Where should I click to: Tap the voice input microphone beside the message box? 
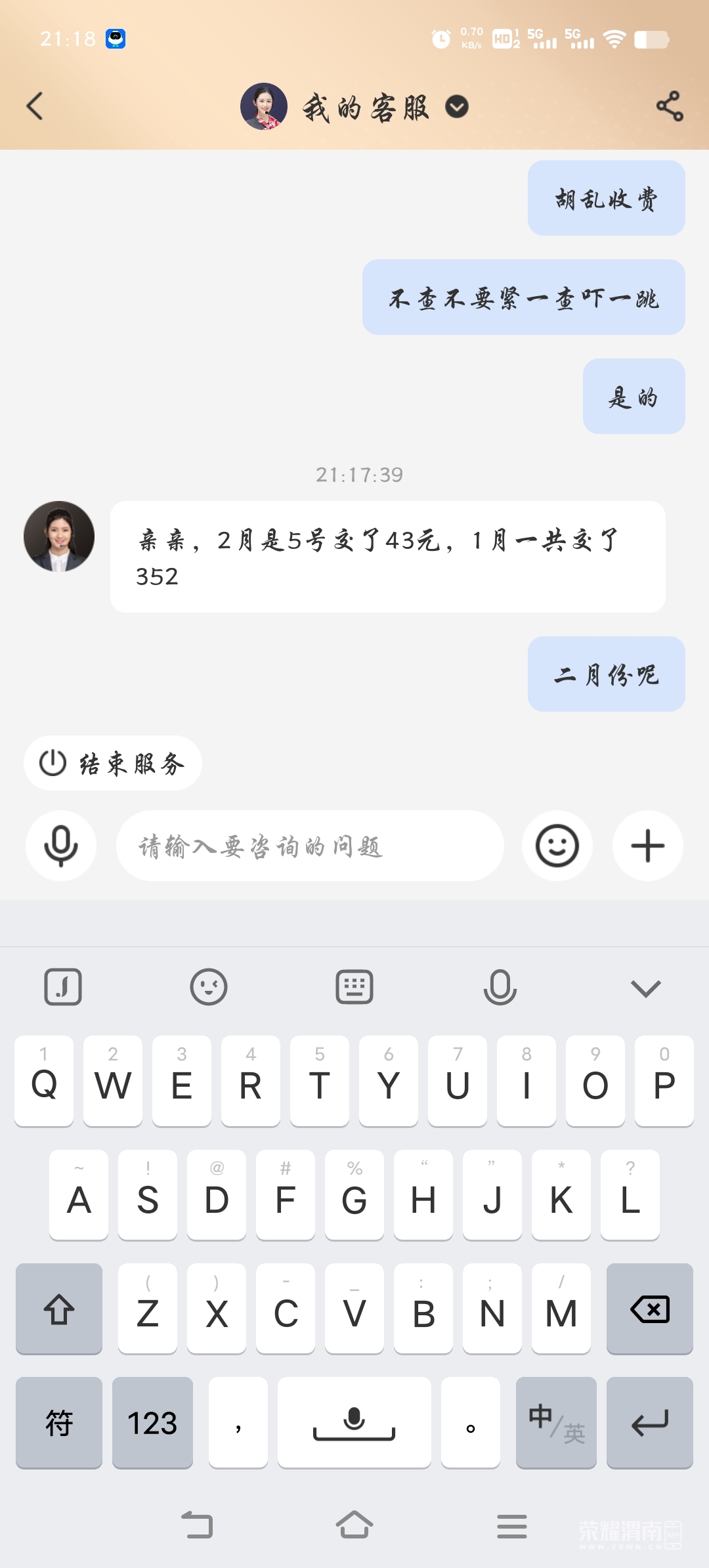pos(61,846)
